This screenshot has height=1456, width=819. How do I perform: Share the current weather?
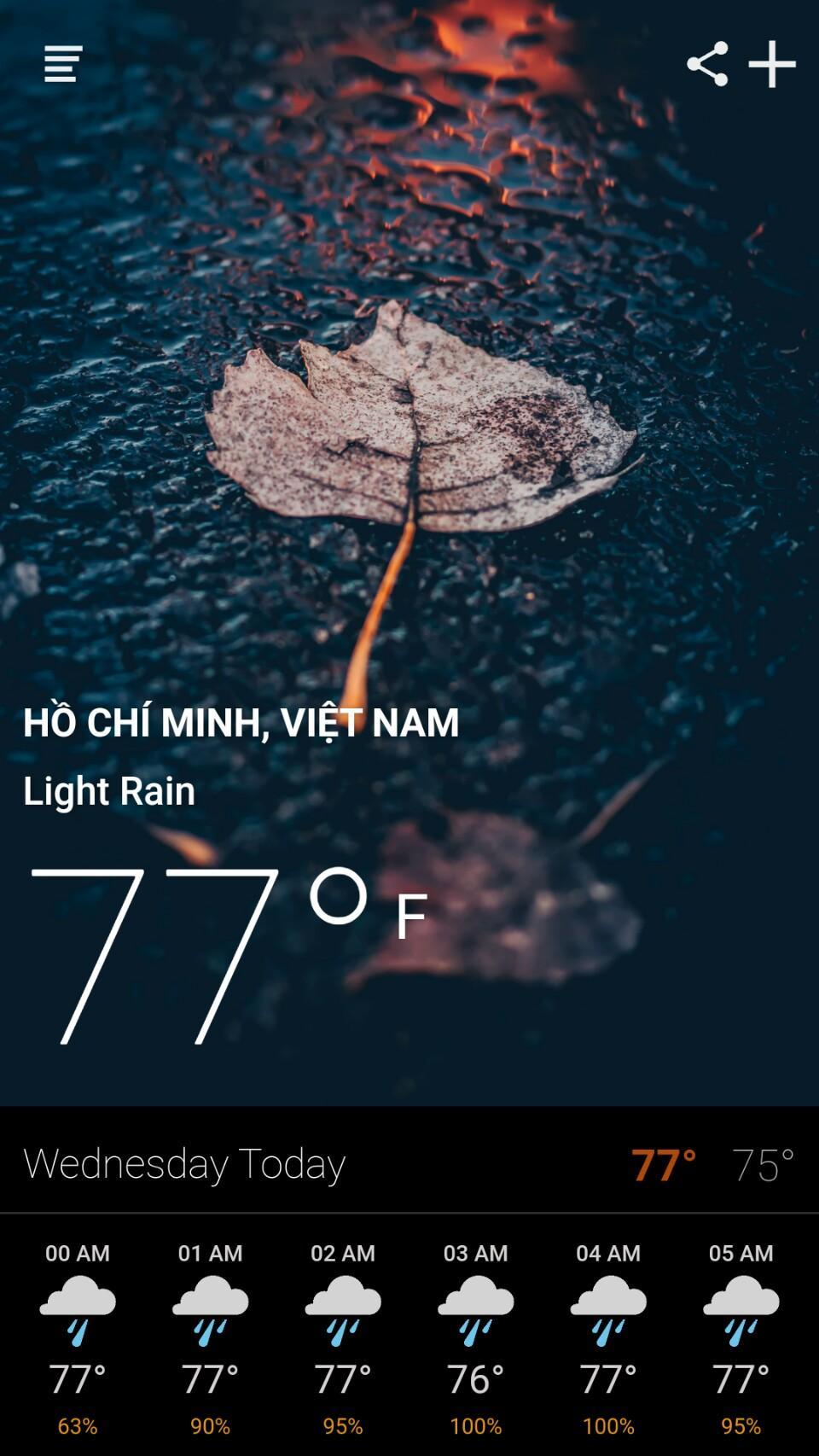tap(707, 64)
